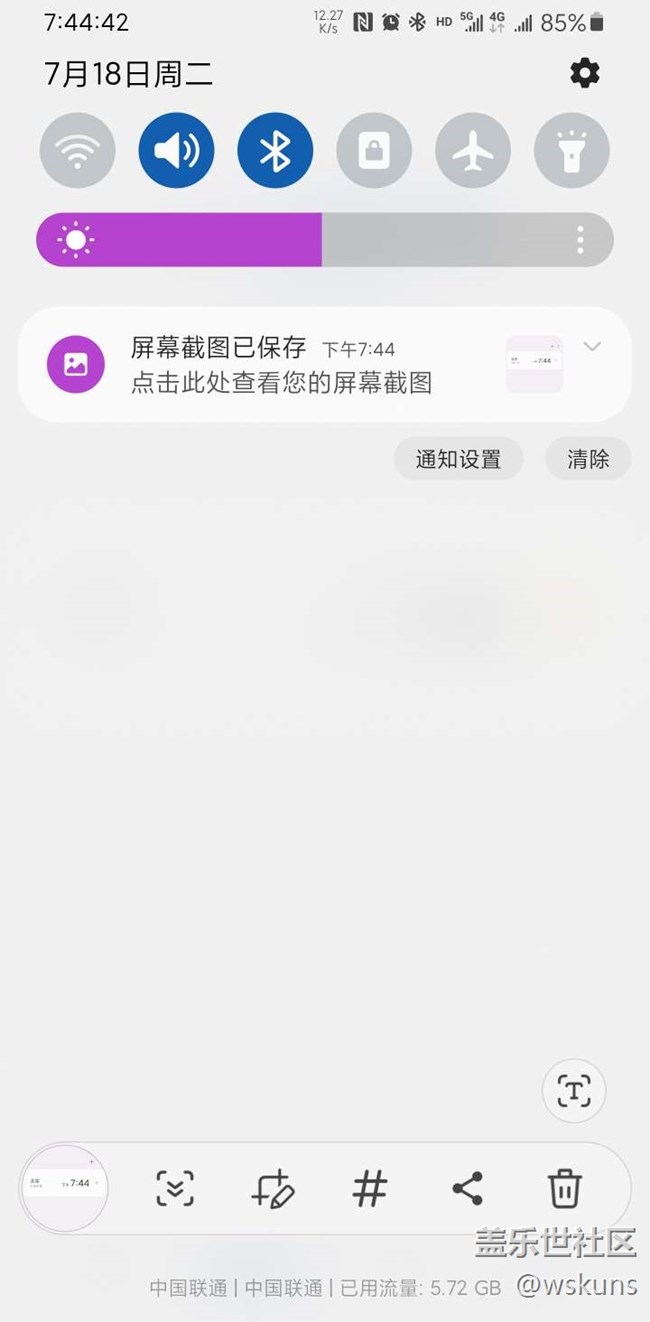Start scroll capture from toolbar
This screenshot has width=650, height=1322.
tap(175, 1188)
